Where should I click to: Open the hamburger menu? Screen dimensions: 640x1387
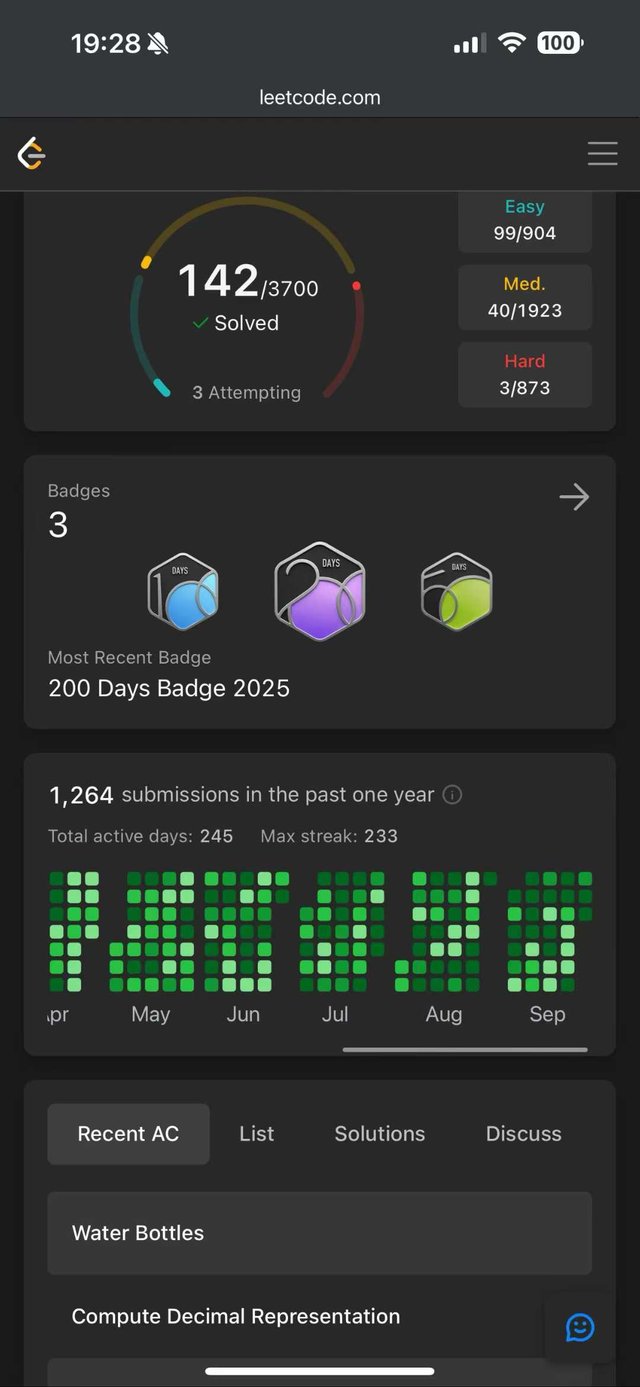(602, 153)
